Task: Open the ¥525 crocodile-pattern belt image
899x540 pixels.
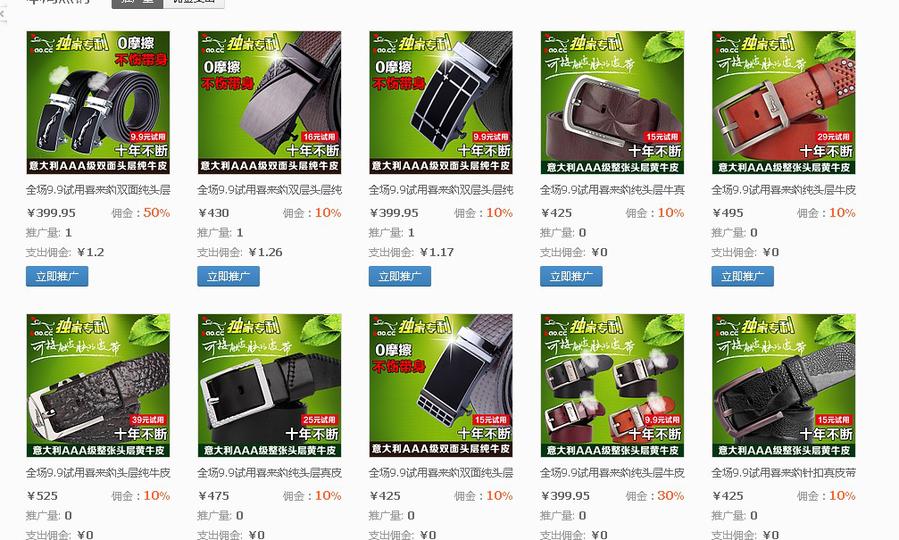Action: tap(98, 385)
